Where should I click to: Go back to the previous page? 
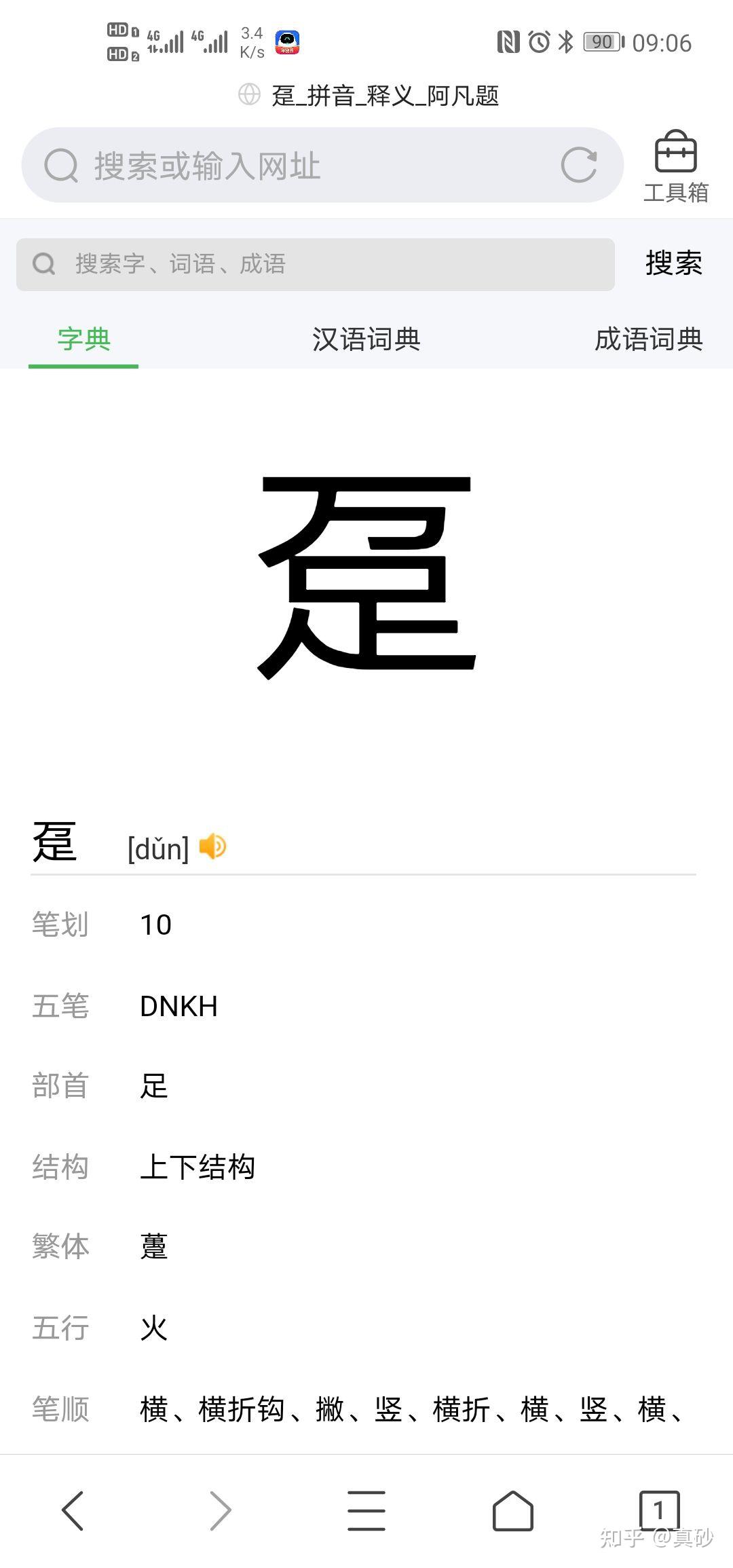(73, 1511)
